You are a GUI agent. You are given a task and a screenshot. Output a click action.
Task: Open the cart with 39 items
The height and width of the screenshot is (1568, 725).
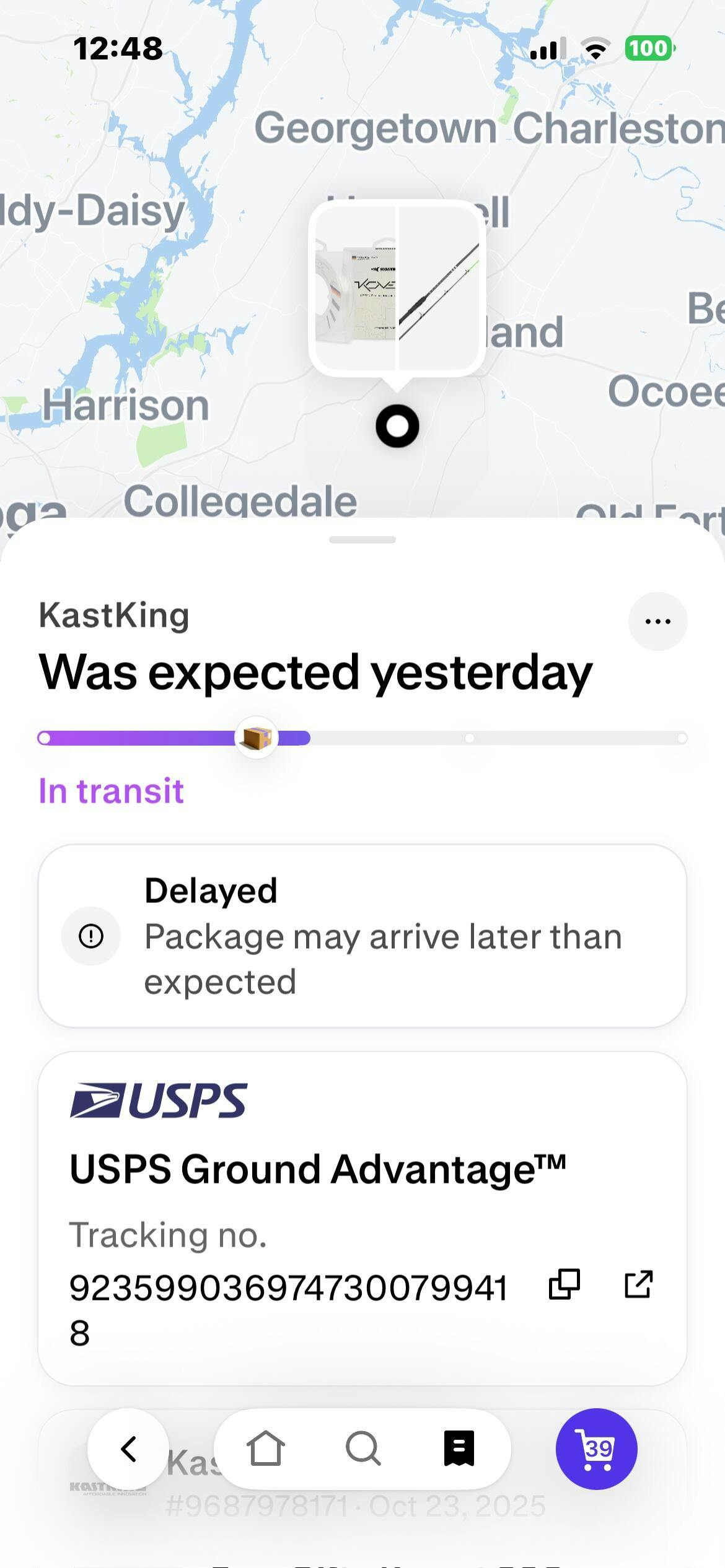(596, 1448)
